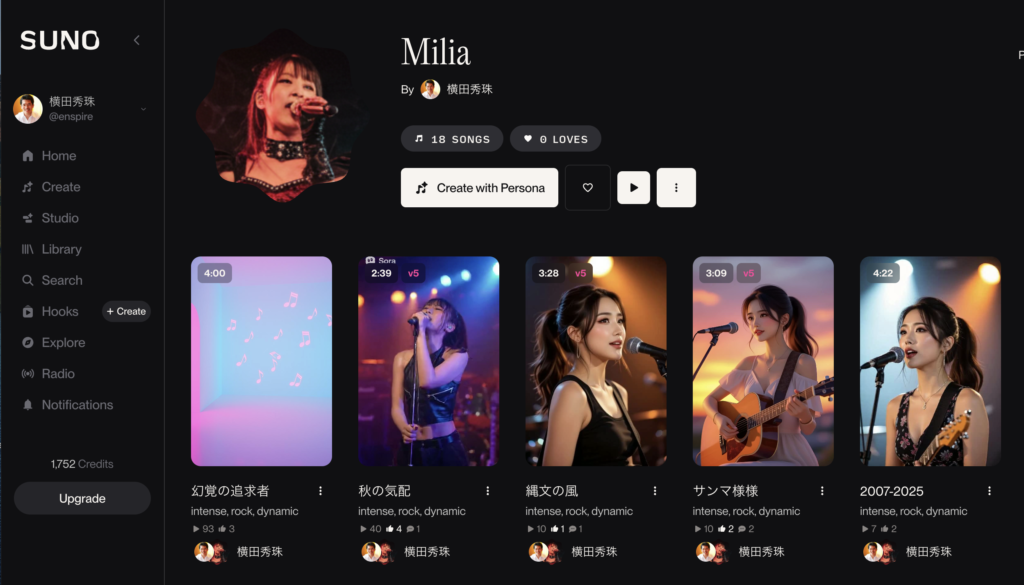
Task: Open Radio
Action: [x=58, y=373]
